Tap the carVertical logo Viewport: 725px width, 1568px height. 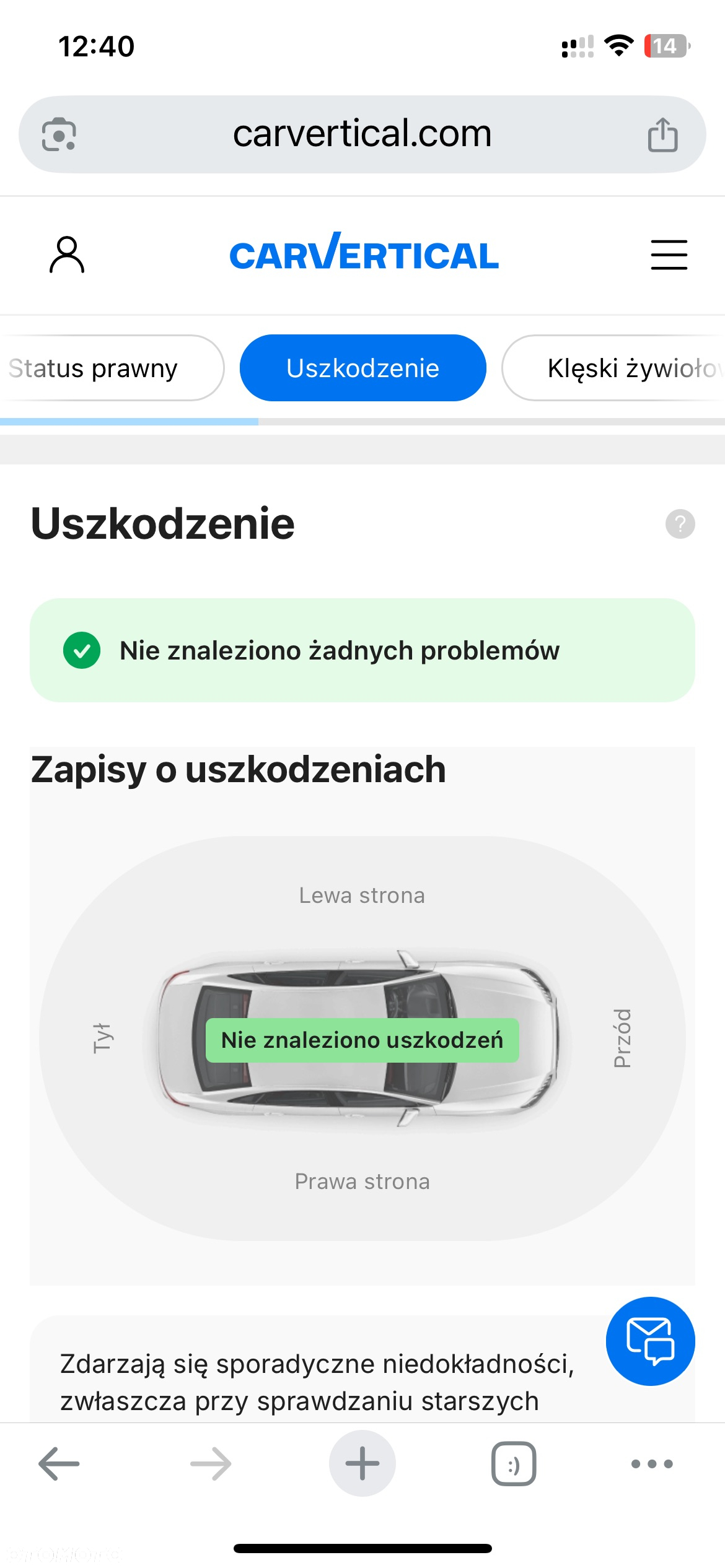pos(364,253)
